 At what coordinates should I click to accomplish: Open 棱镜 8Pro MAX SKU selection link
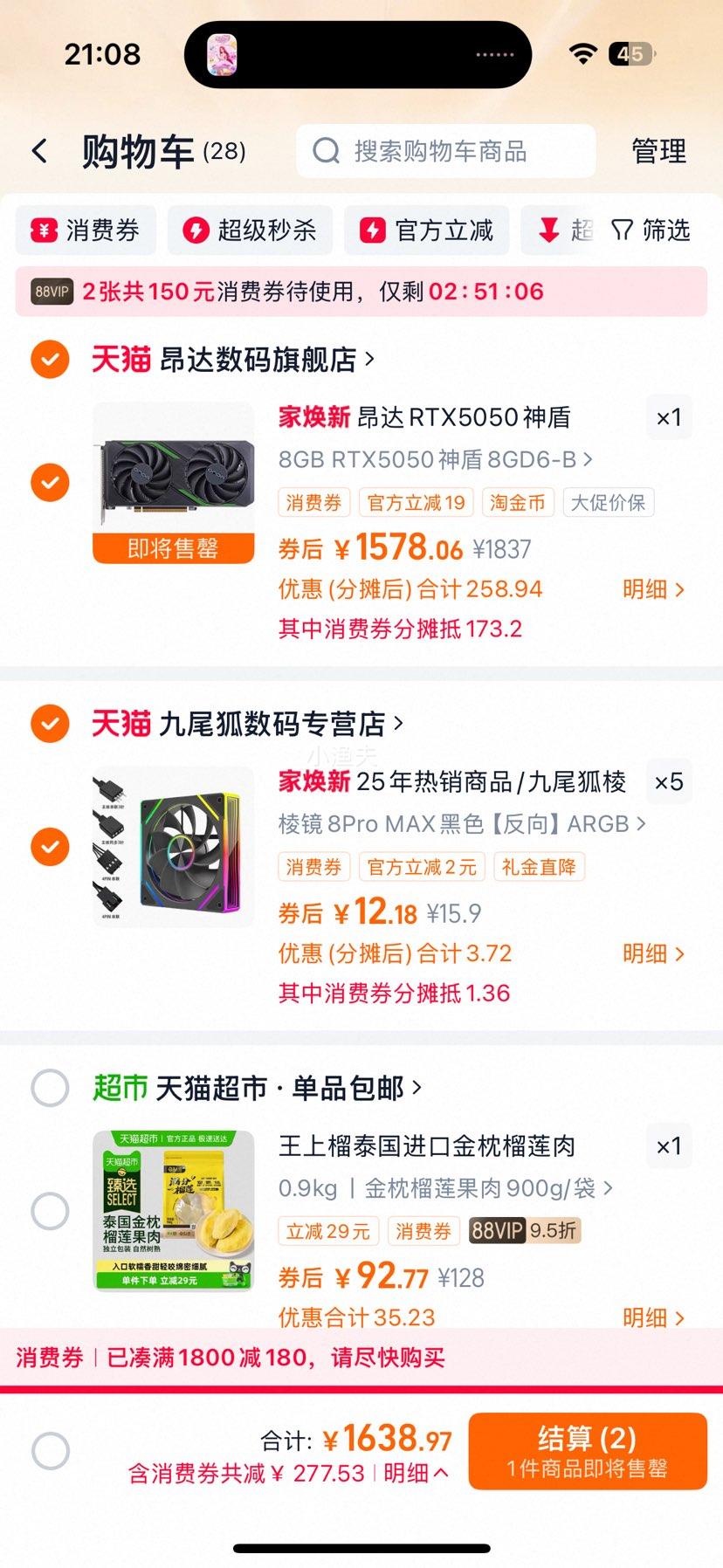tap(460, 824)
